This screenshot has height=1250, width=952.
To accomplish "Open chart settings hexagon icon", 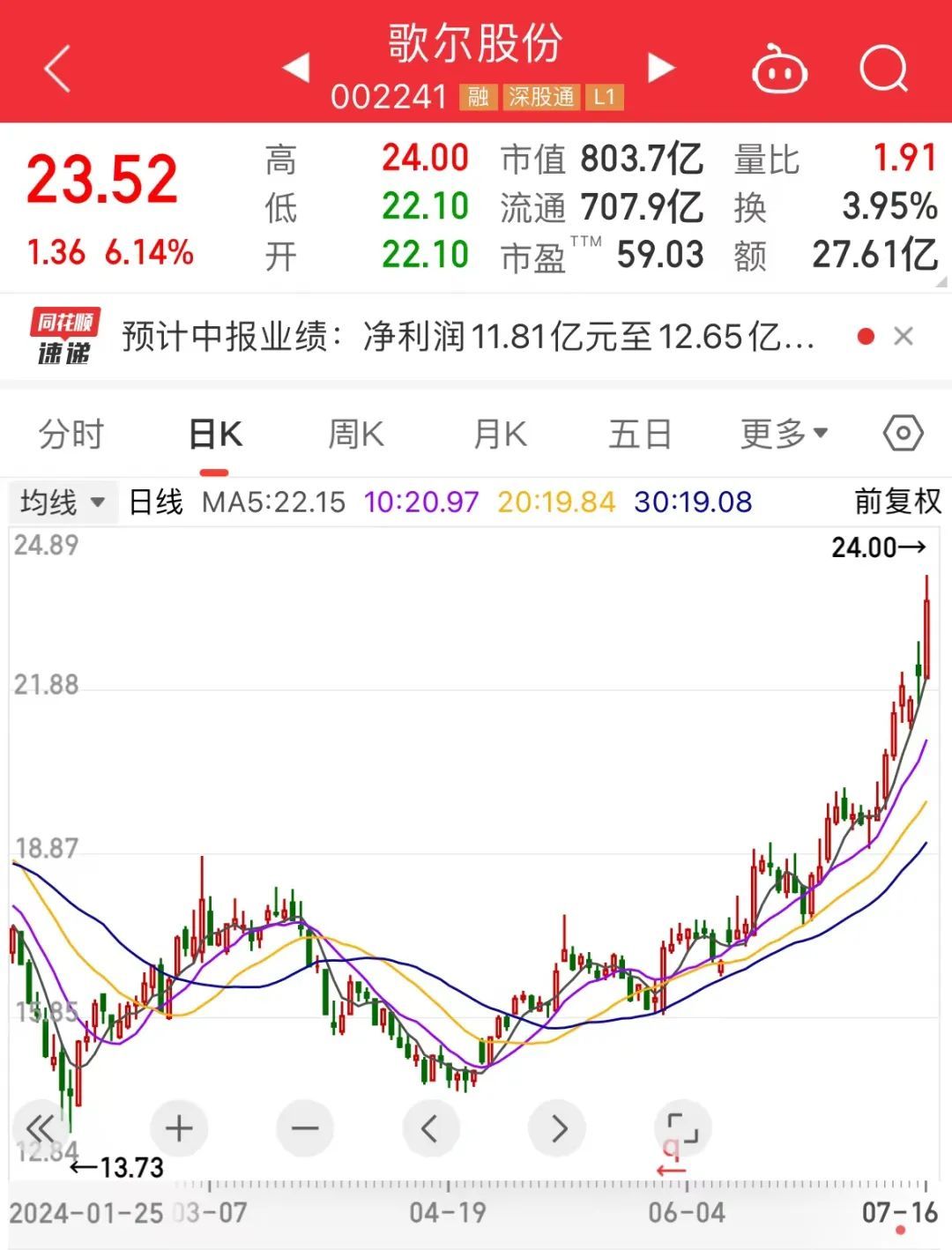I will (x=903, y=433).
